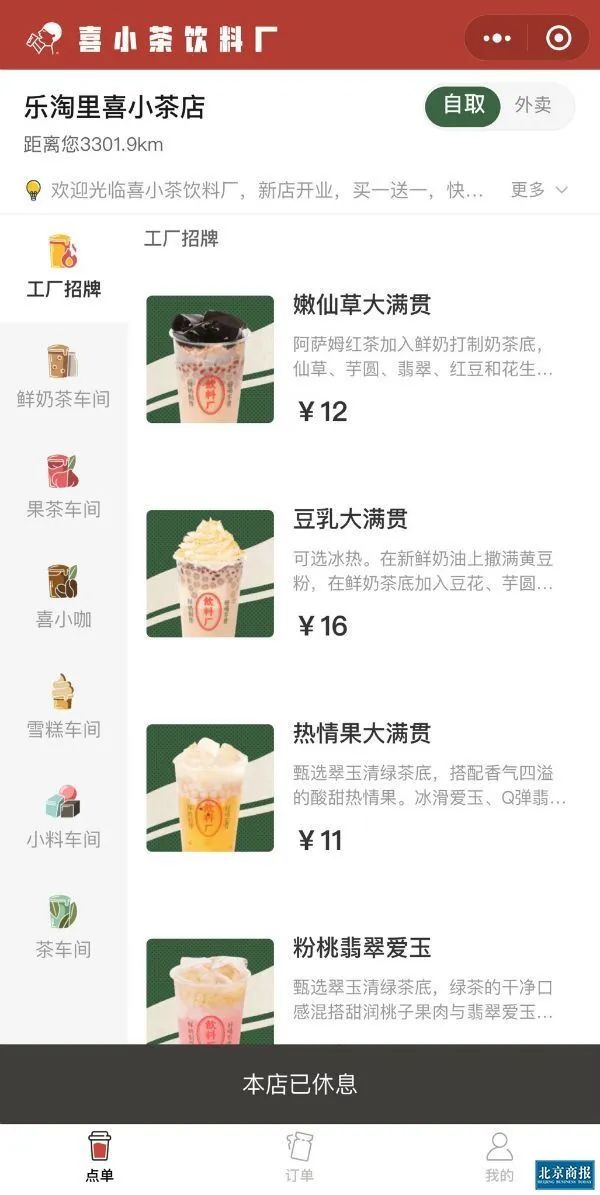Open the 乐淘里喜小茶店 store details
The width and height of the screenshot is (600, 1195).
(x=115, y=107)
